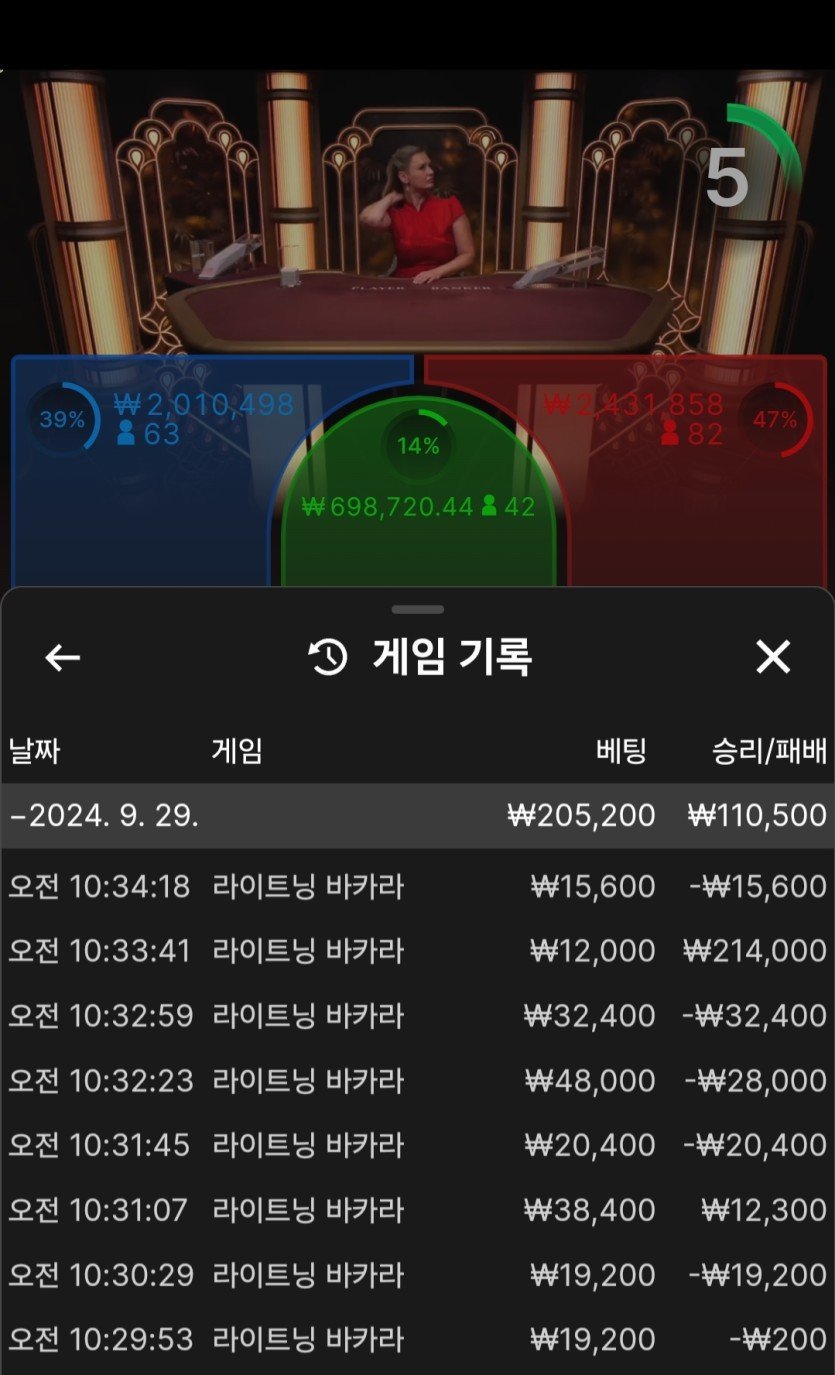
Task: Open the 오전 10:33:41 game record
Action: point(417,950)
